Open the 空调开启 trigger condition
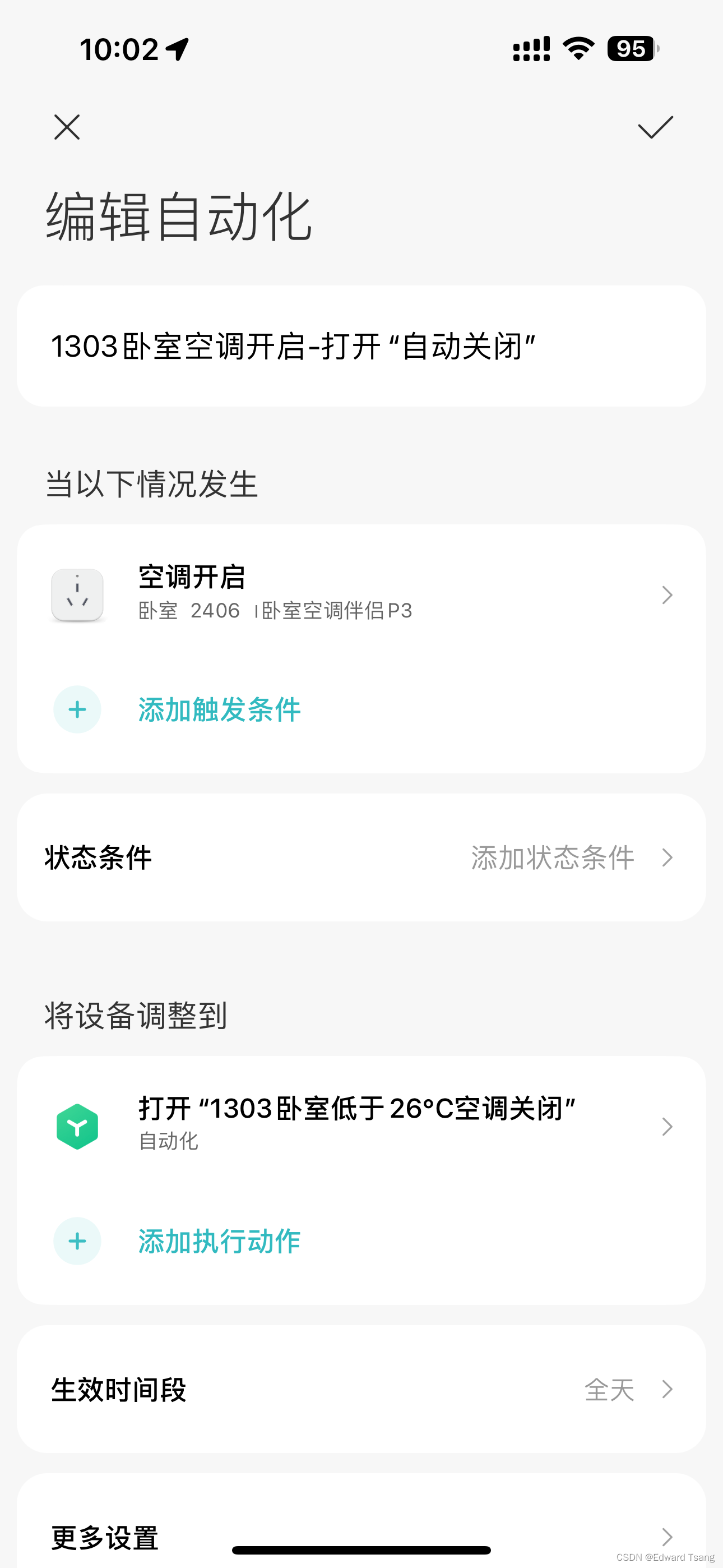This screenshot has width=723, height=1568. coord(360,593)
